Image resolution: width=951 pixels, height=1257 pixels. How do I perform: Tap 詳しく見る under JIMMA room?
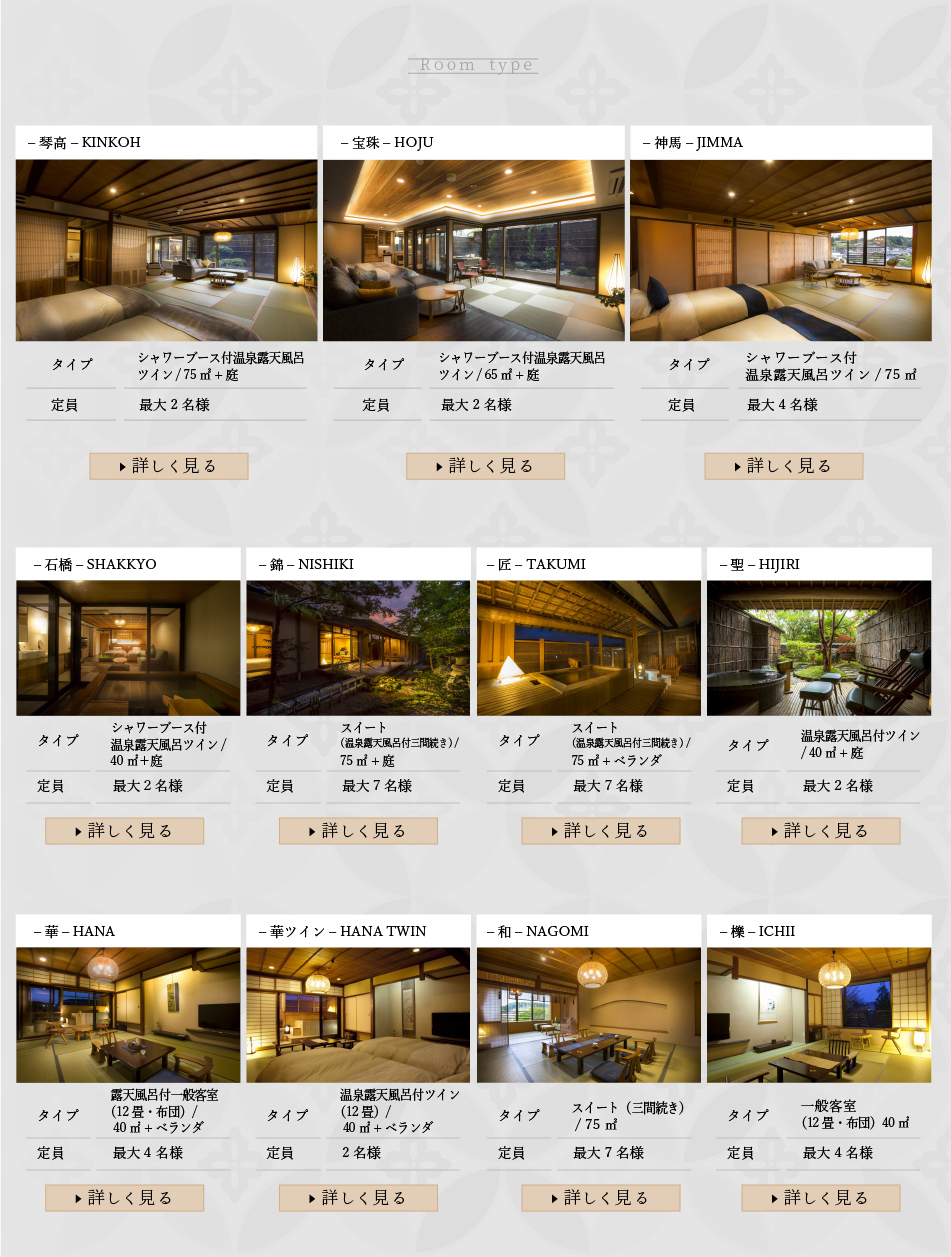[x=783, y=466]
